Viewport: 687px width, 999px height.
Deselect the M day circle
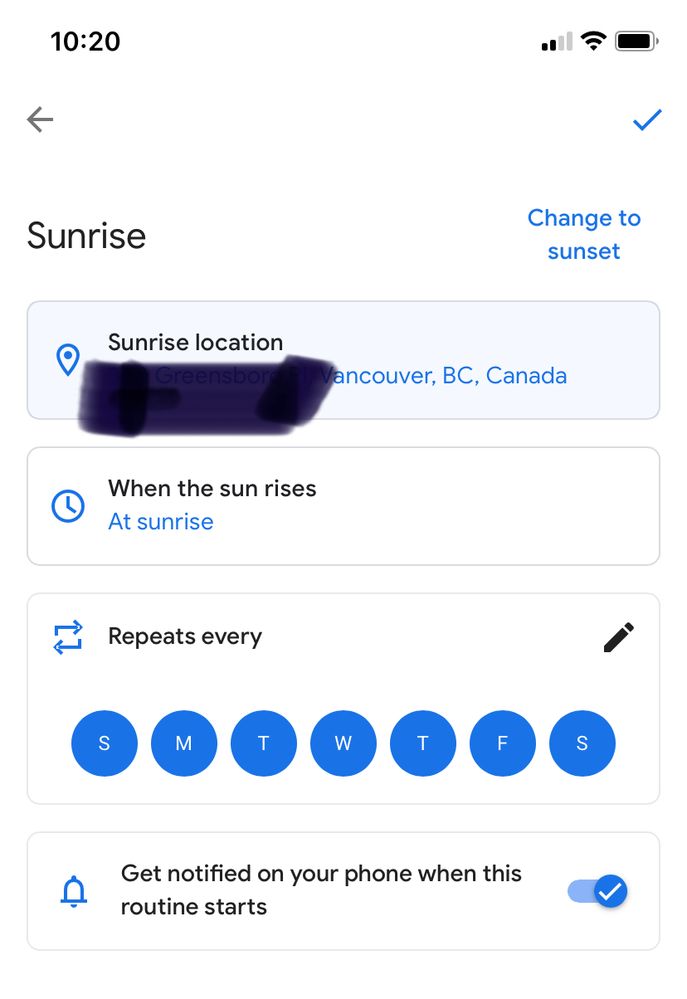(x=184, y=743)
